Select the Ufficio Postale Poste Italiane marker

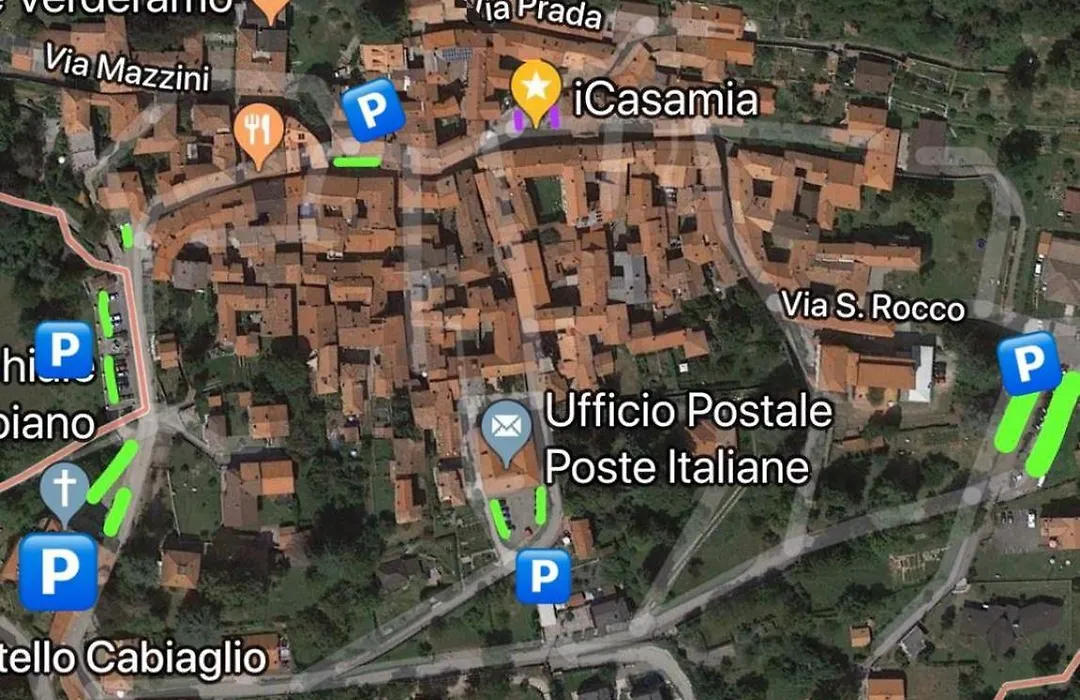click(507, 427)
